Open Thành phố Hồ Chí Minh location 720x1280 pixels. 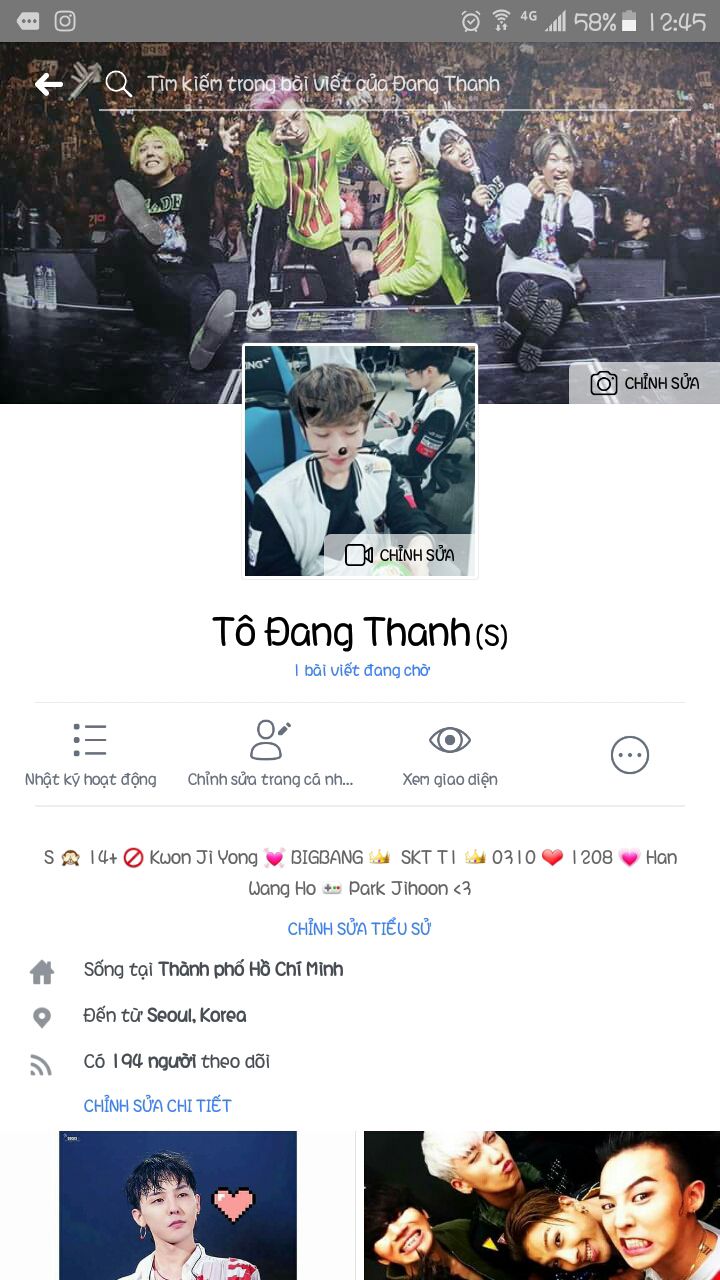pyautogui.click(x=250, y=969)
